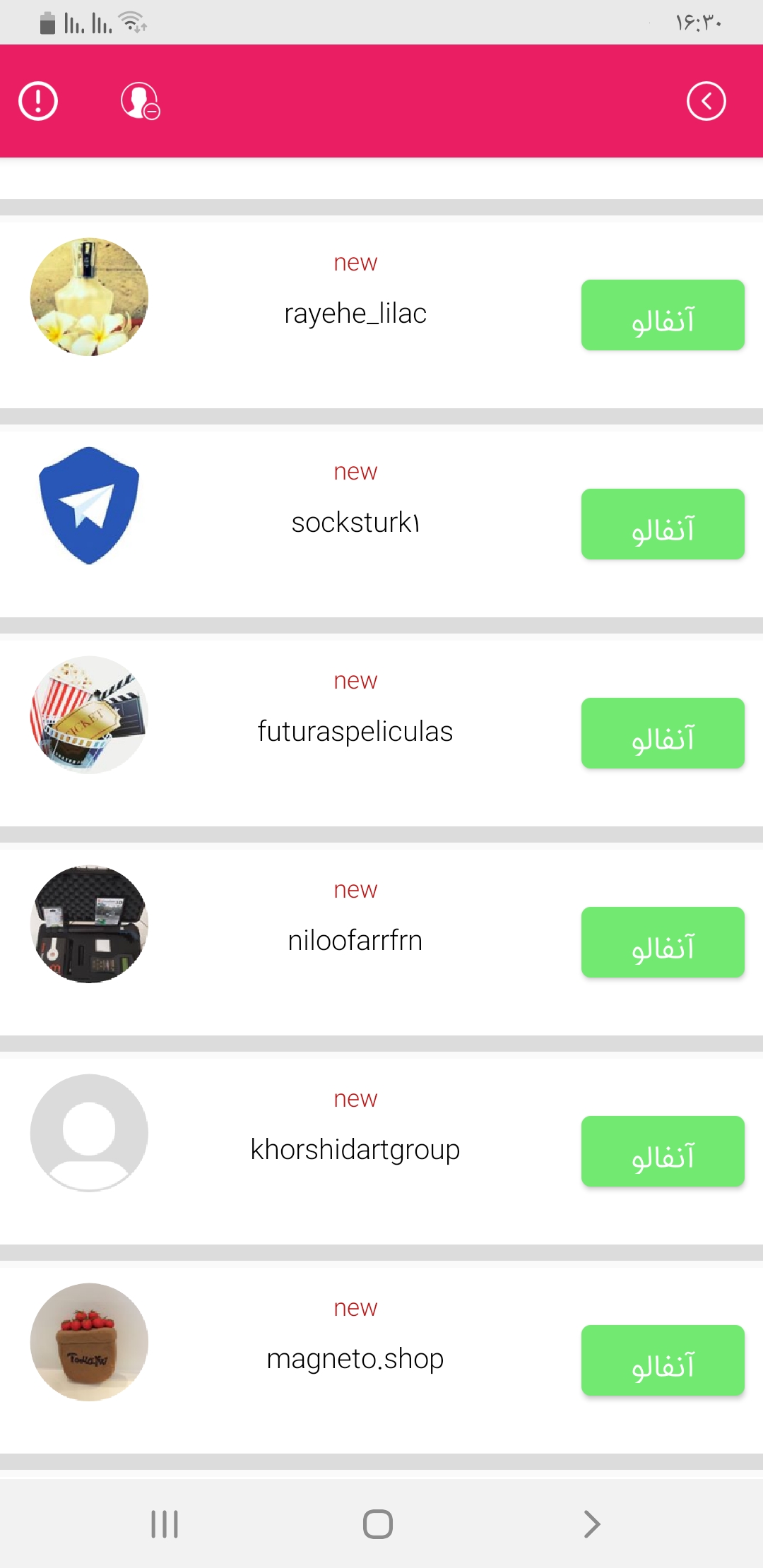Unfollow rayehe_lilac
The height and width of the screenshot is (1568, 763).
662,315
